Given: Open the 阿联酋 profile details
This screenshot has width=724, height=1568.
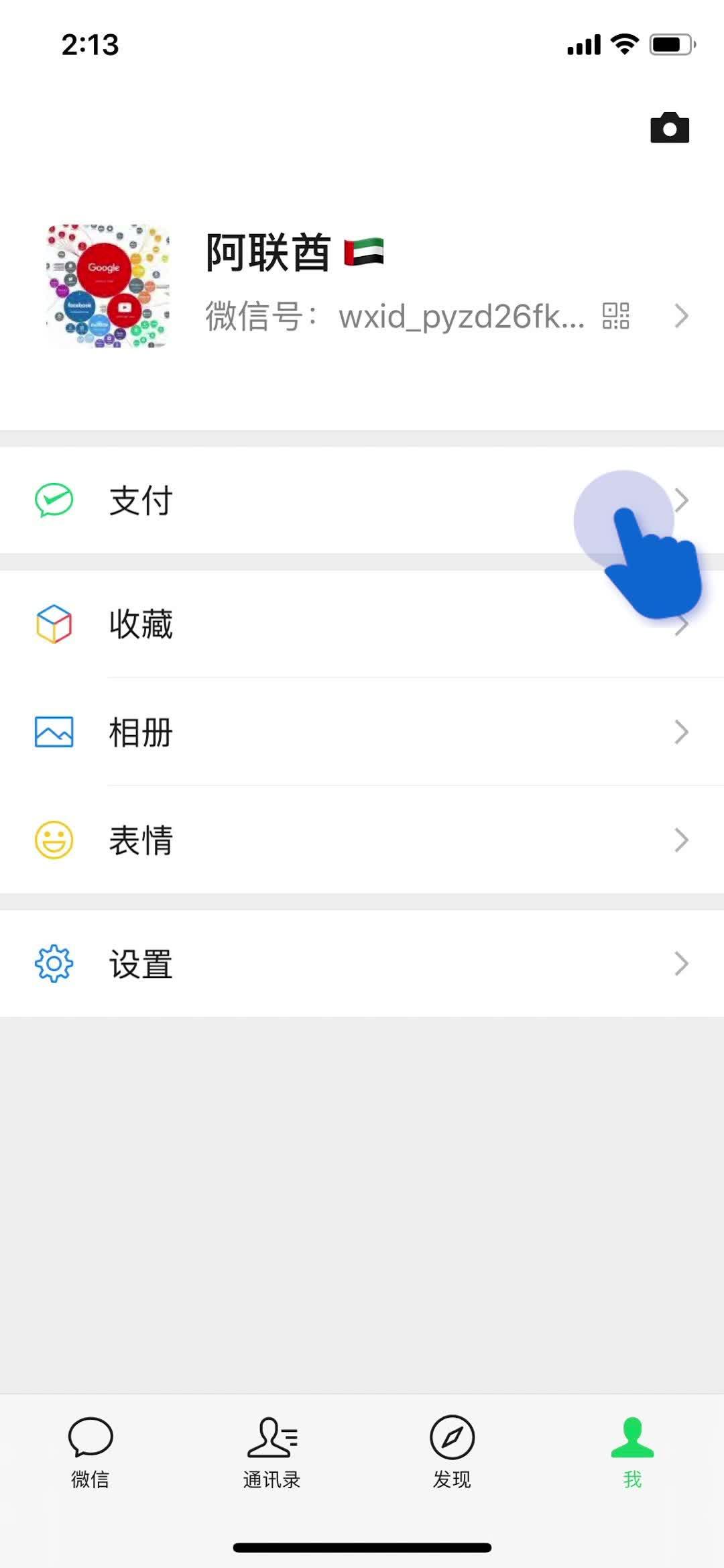Looking at the screenshot, I should tap(362, 287).
